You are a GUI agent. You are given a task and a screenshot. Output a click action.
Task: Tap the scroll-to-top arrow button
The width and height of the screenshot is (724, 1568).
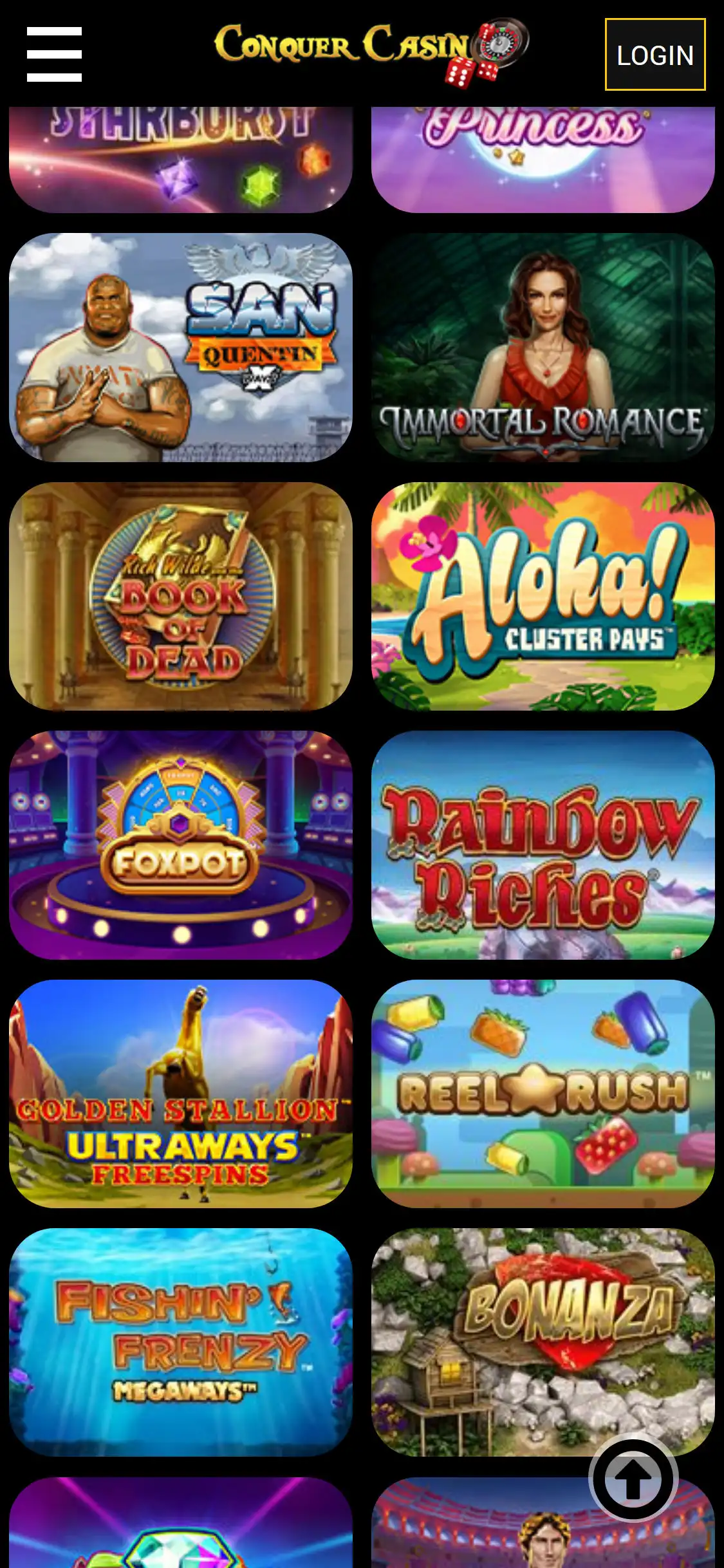click(x=633, y=1478)
